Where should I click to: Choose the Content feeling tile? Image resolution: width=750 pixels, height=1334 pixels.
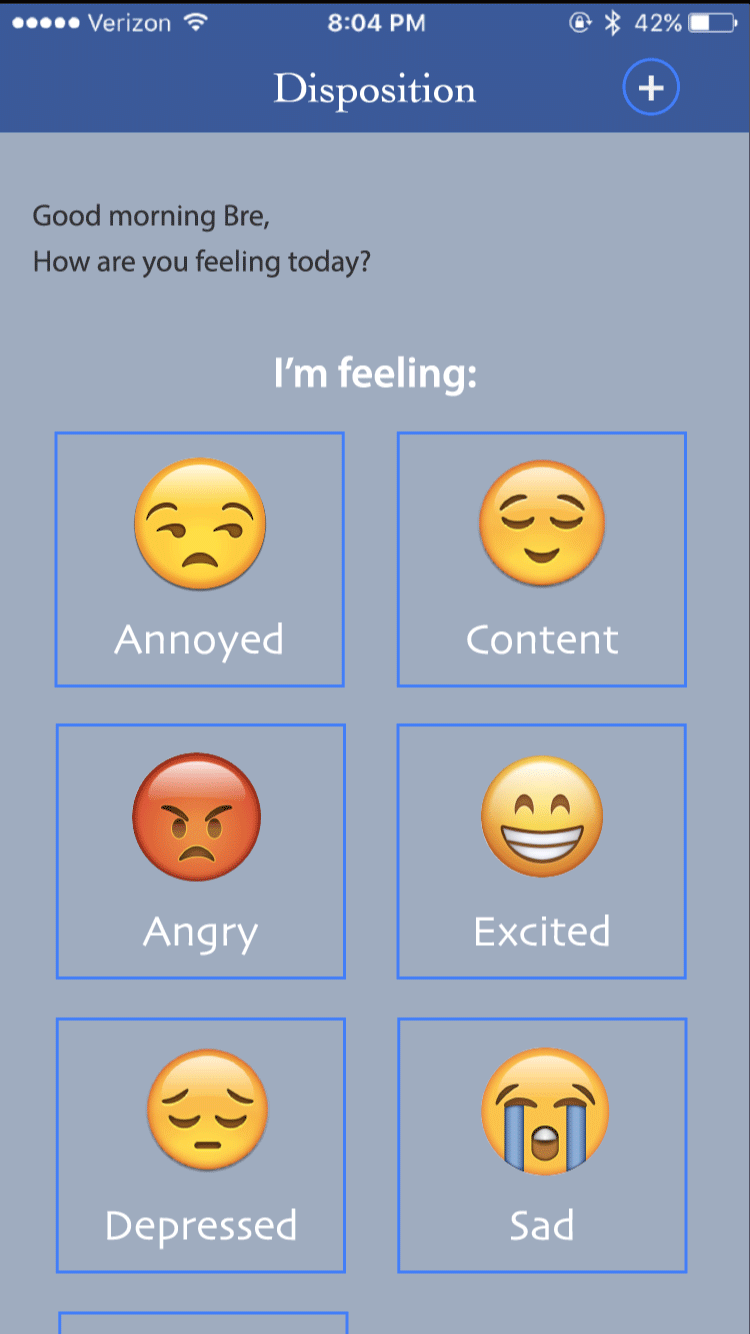point(542,559)
